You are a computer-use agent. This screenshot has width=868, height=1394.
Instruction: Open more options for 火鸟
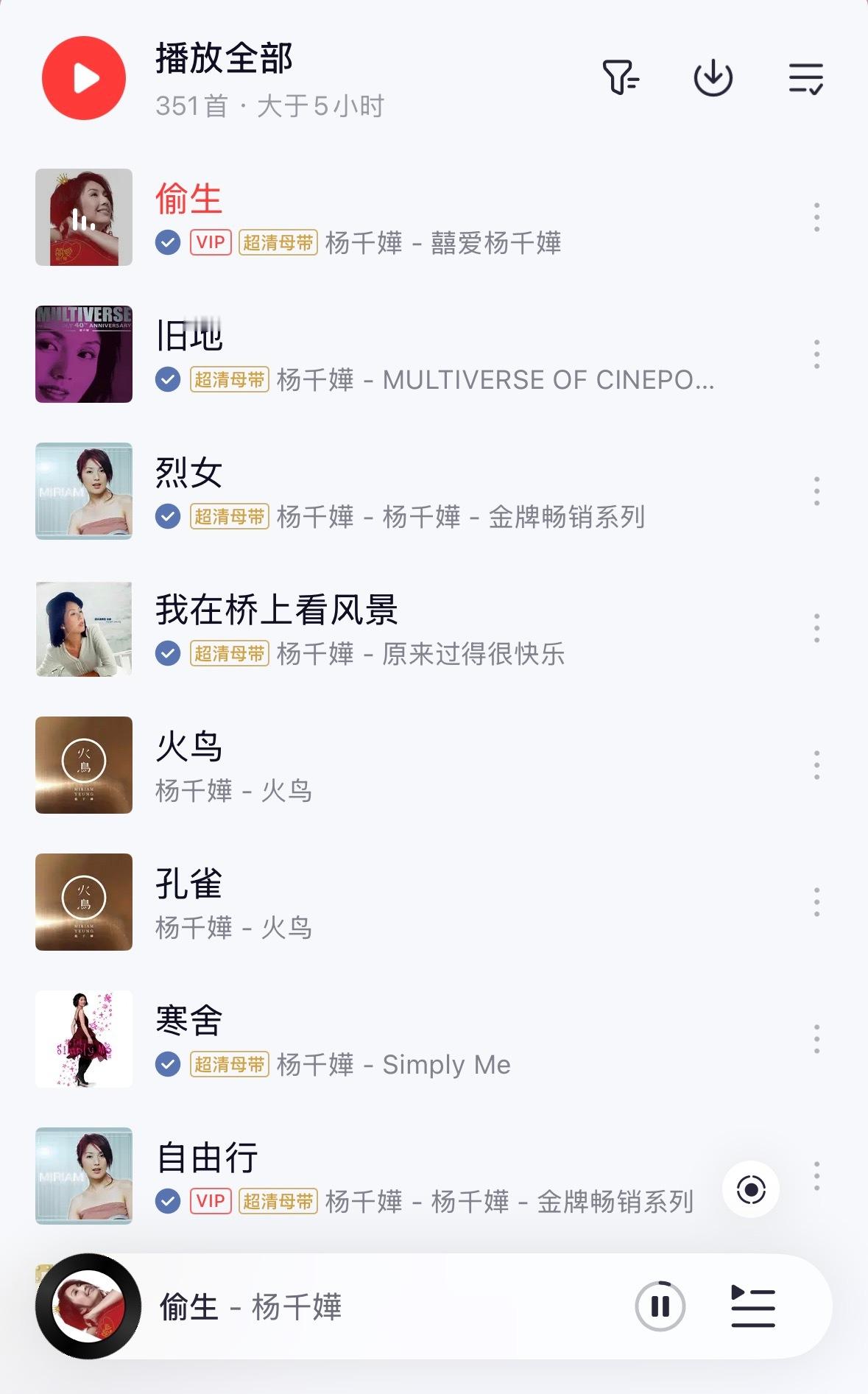816,765
